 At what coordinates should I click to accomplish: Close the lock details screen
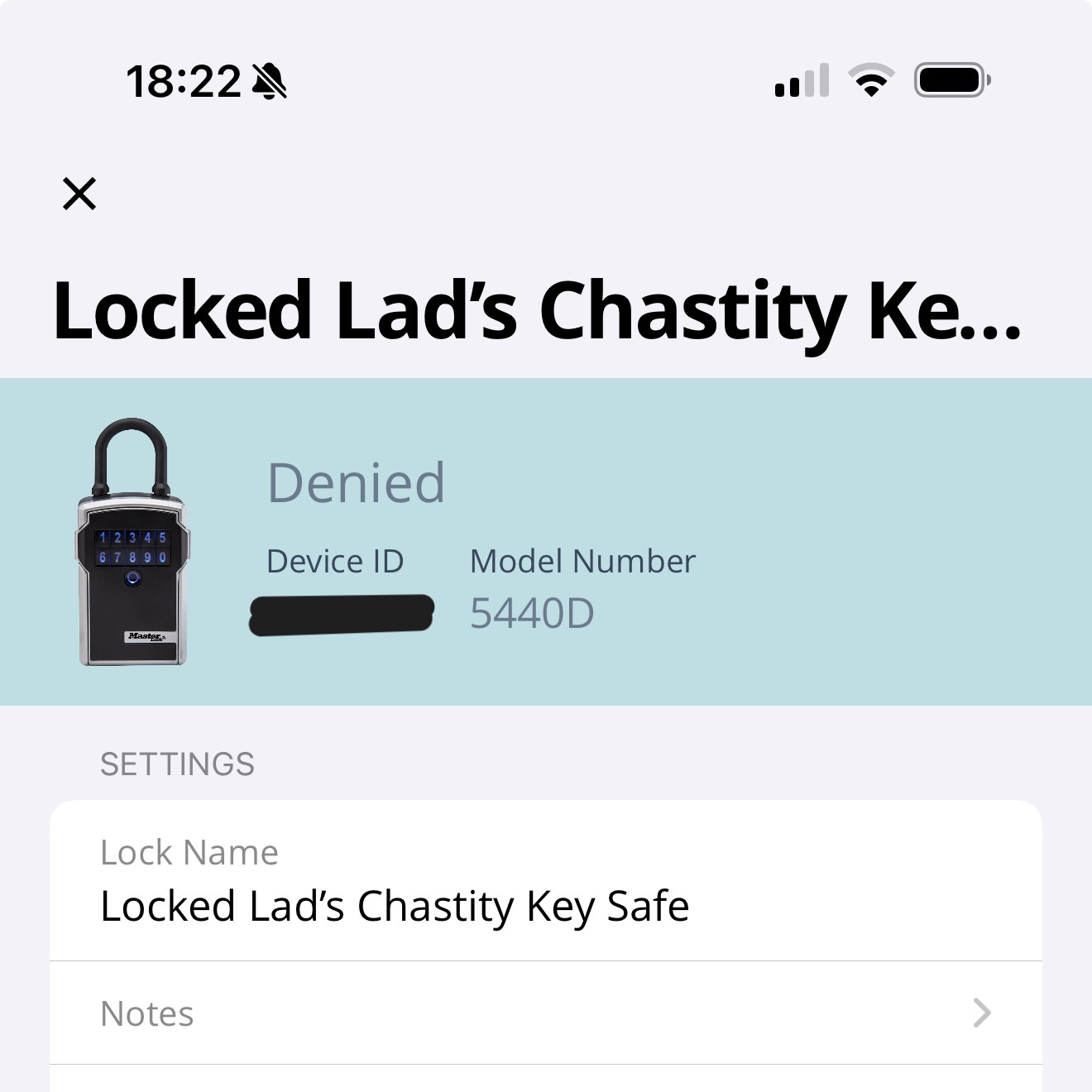click(79, 194)
